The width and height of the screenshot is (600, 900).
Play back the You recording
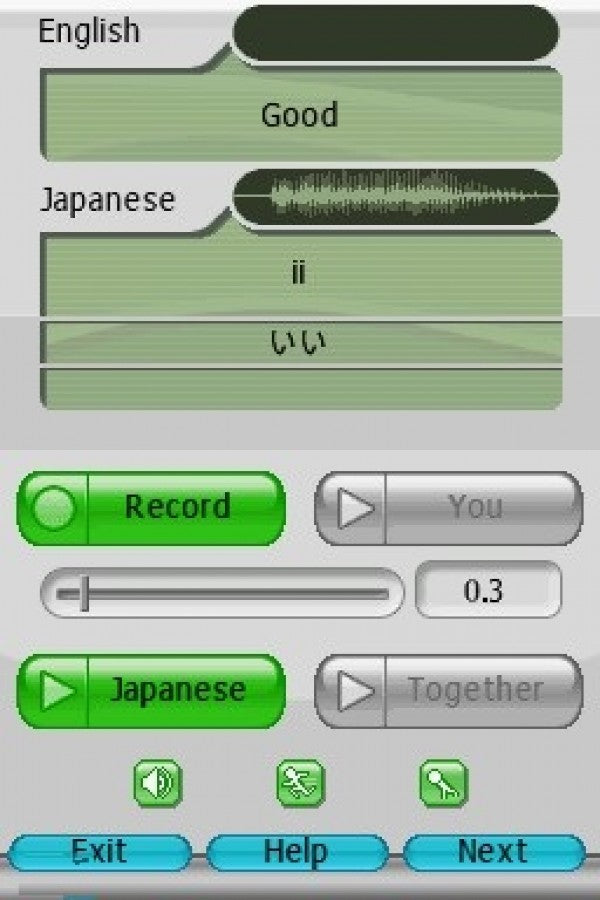pos(448,508)
